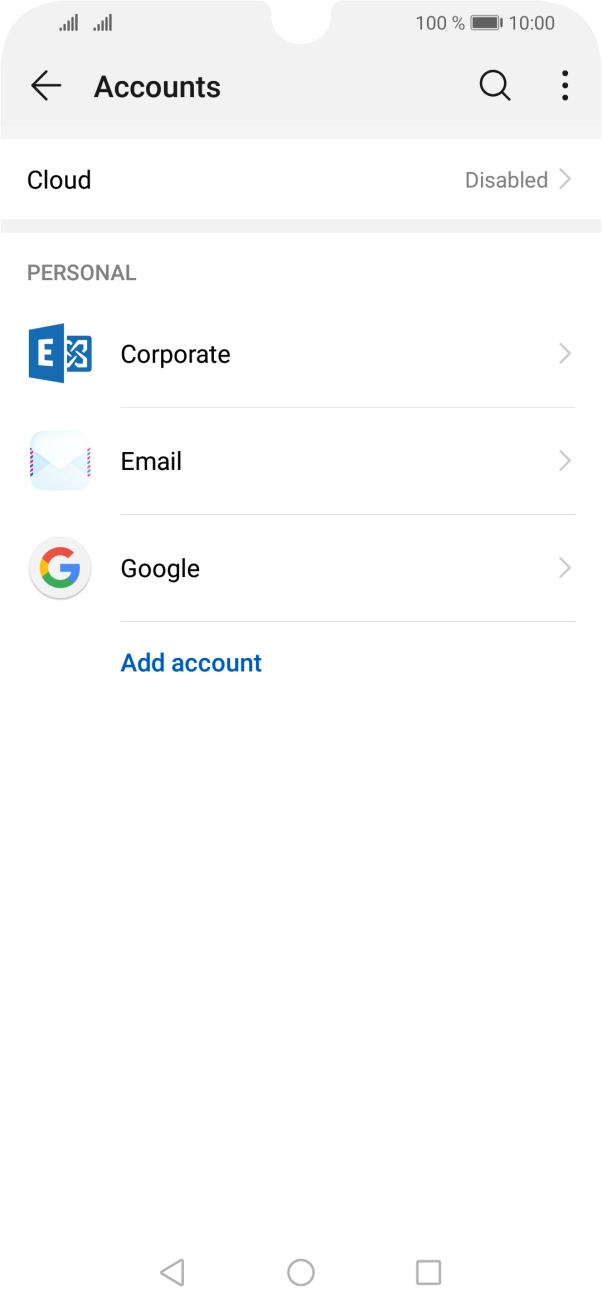Open recent apps from navigation bar

428,1272
